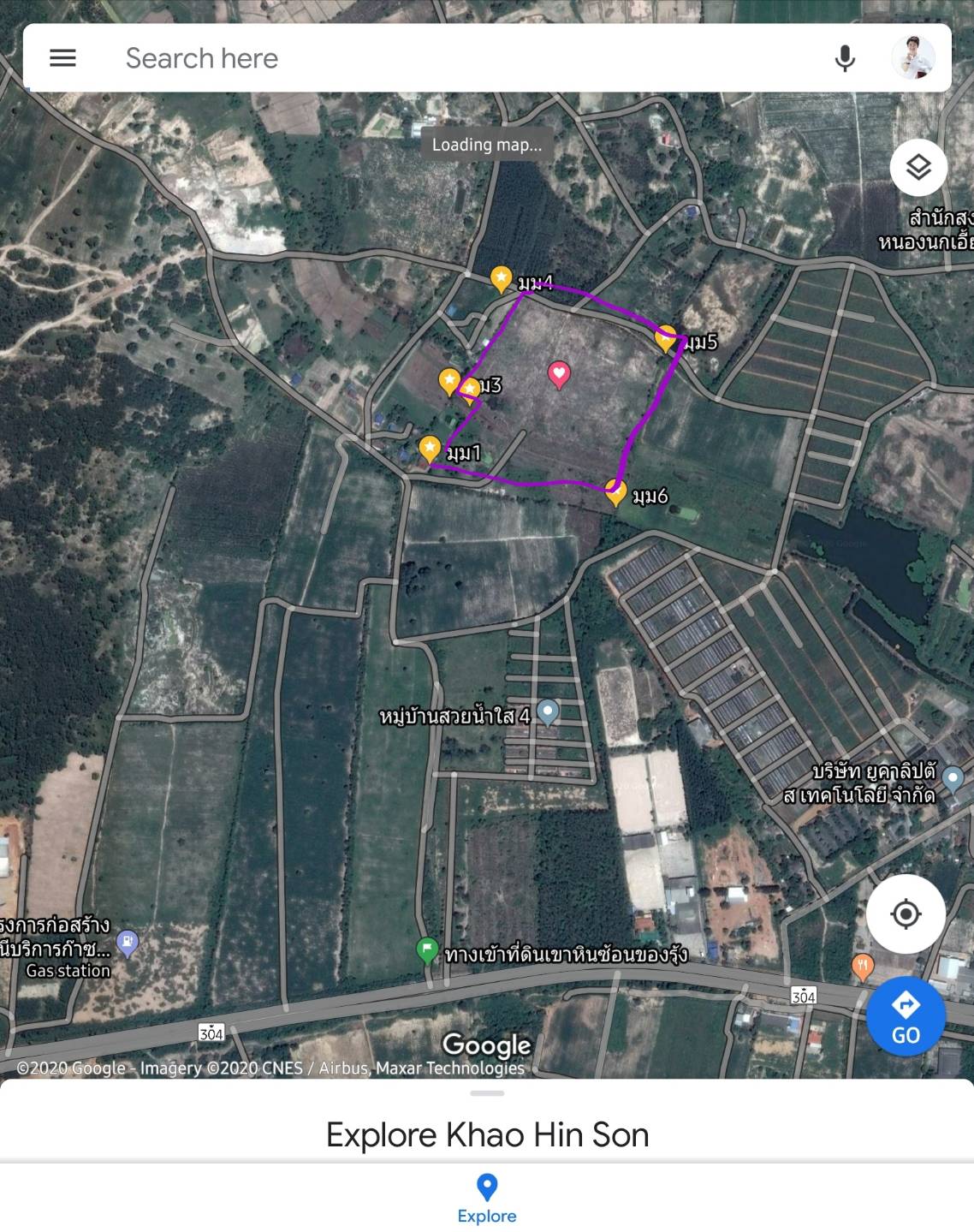
Task: Select the pink heart favorite pin
Action: click(x=559, y=374)
